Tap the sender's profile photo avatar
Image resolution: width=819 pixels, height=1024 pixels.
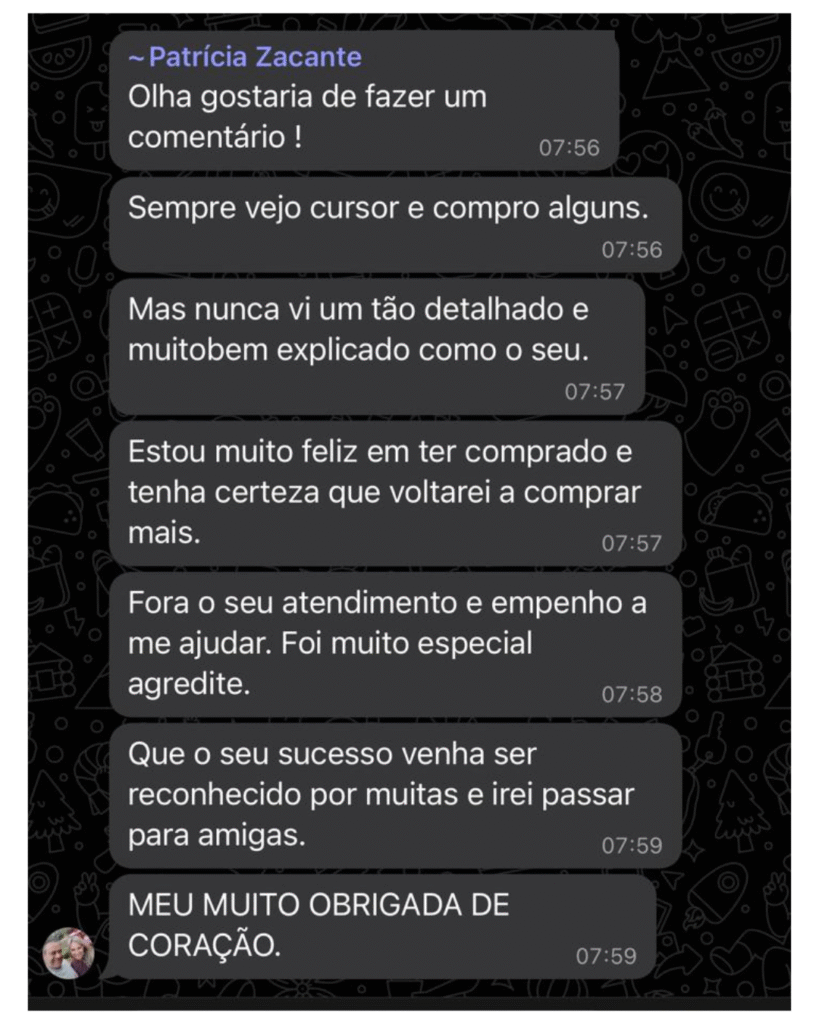point(69,953)
